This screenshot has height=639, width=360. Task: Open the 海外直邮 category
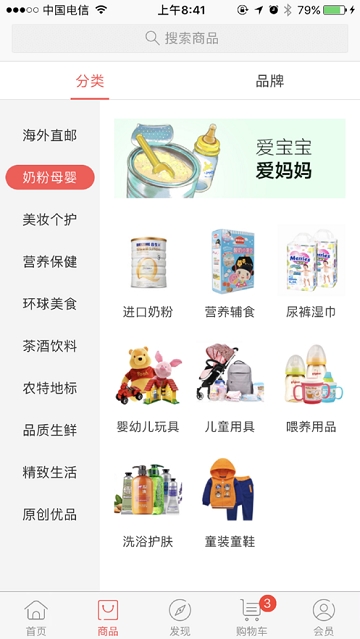(50, 135)
